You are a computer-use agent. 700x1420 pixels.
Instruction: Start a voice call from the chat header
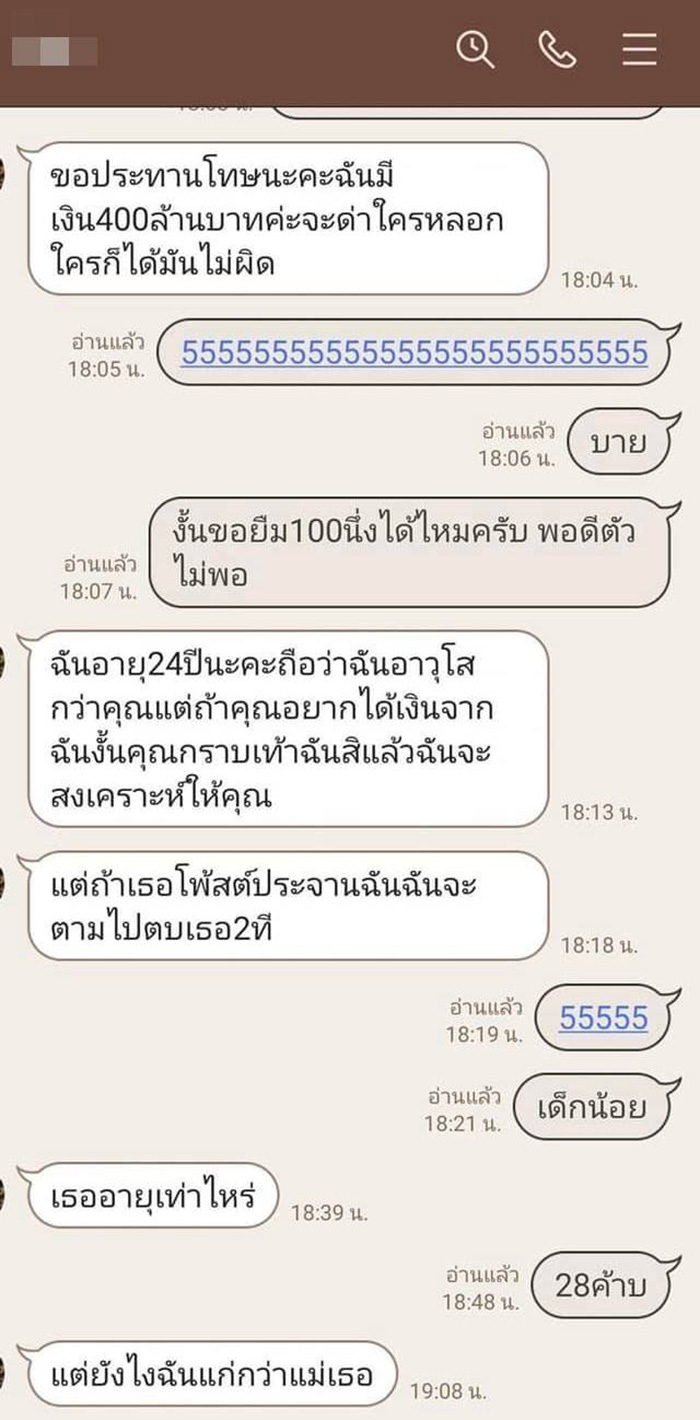tap(557, 49)
